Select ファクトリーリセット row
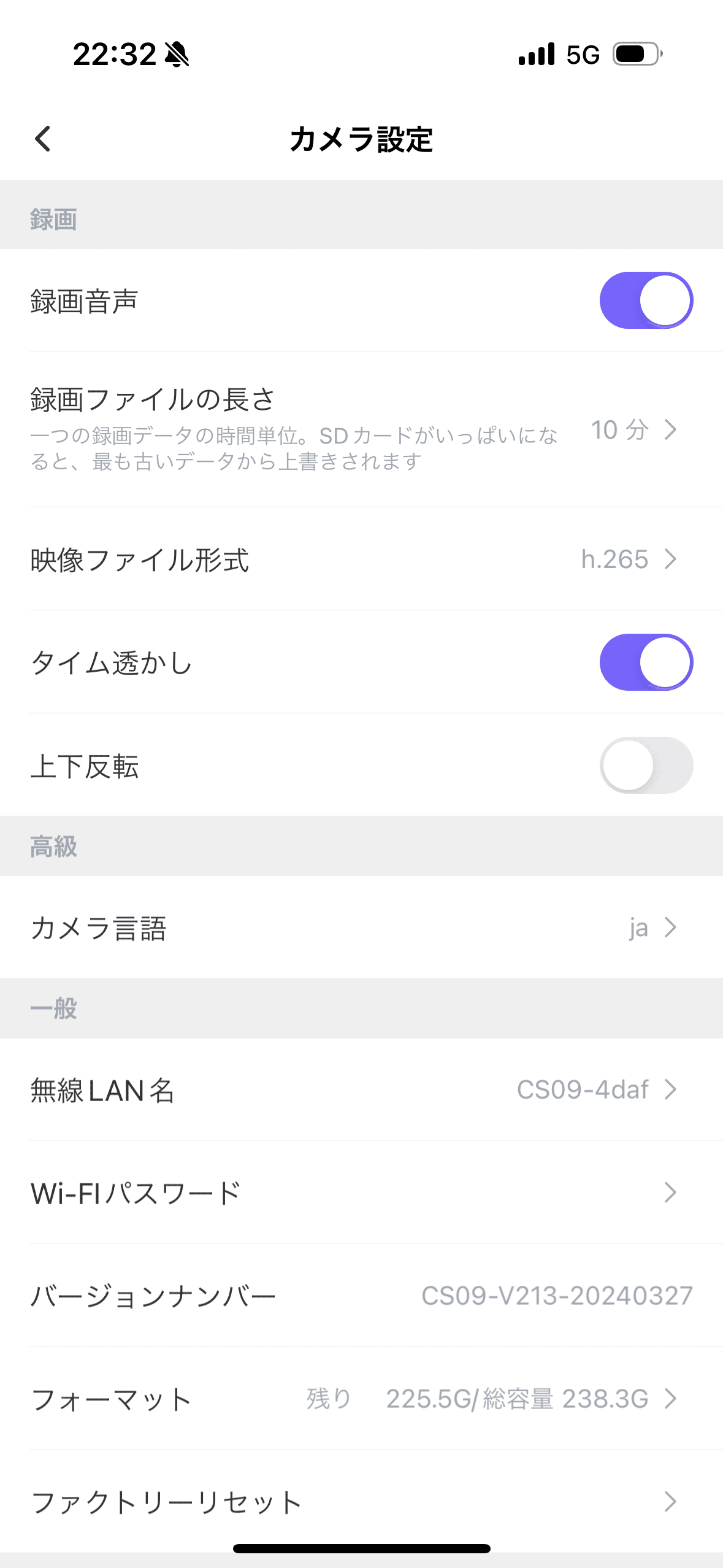 tap(362, 1502)
